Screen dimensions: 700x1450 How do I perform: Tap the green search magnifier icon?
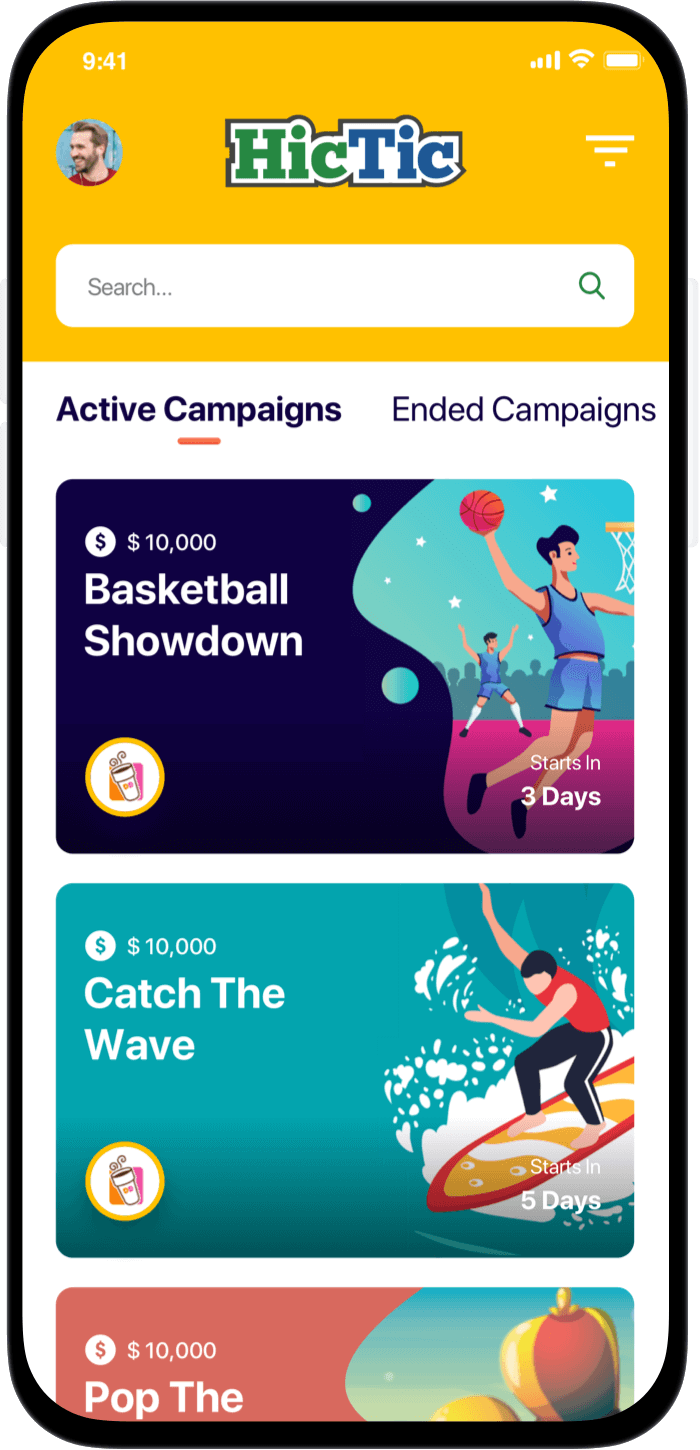pyautogui.click(x=592, y=287)
